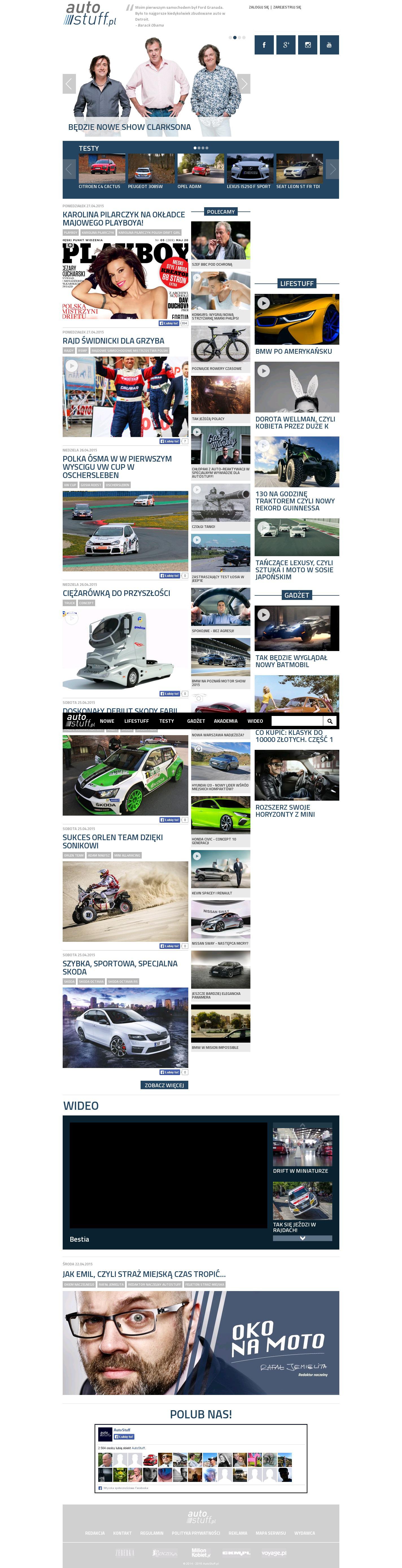Switch to the Lifestyle menu item
Screen dimensions: 402x1568
coord(136,721)
